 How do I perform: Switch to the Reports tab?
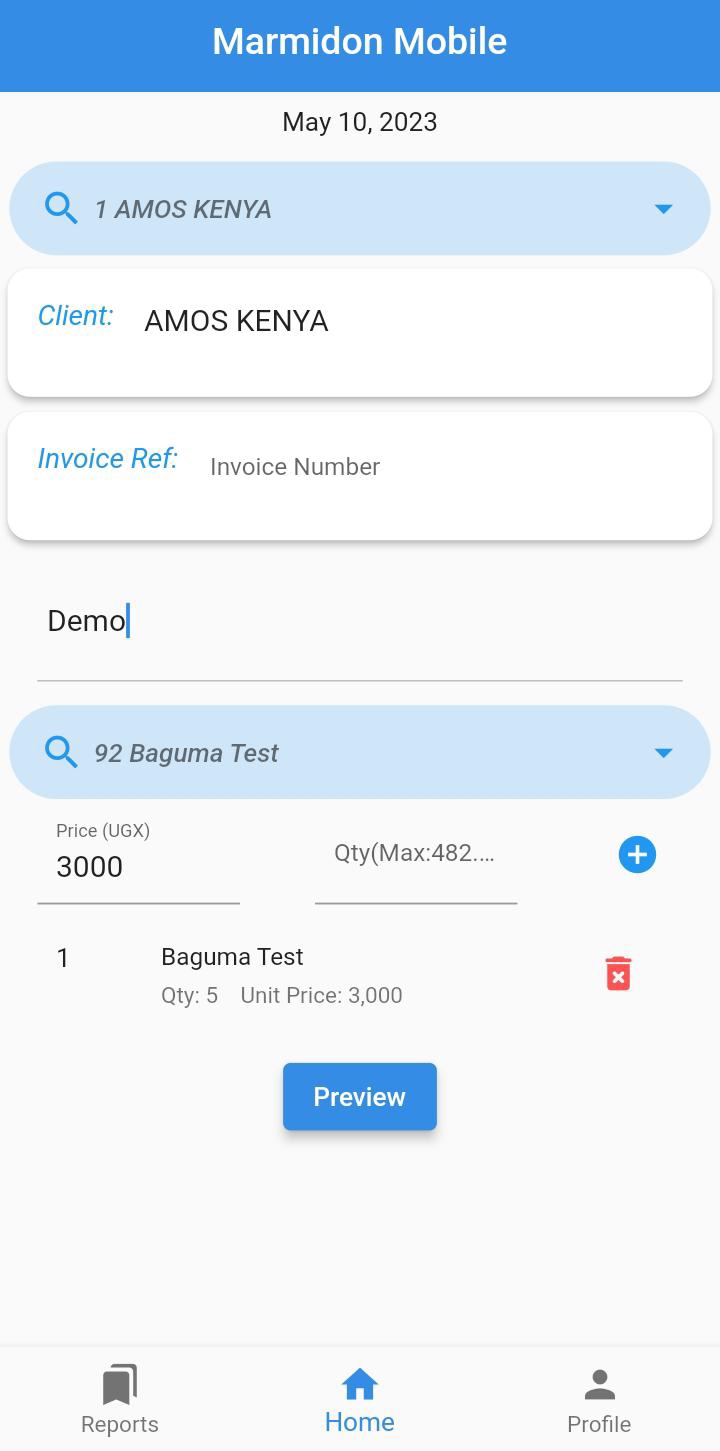coord(120,1399)
